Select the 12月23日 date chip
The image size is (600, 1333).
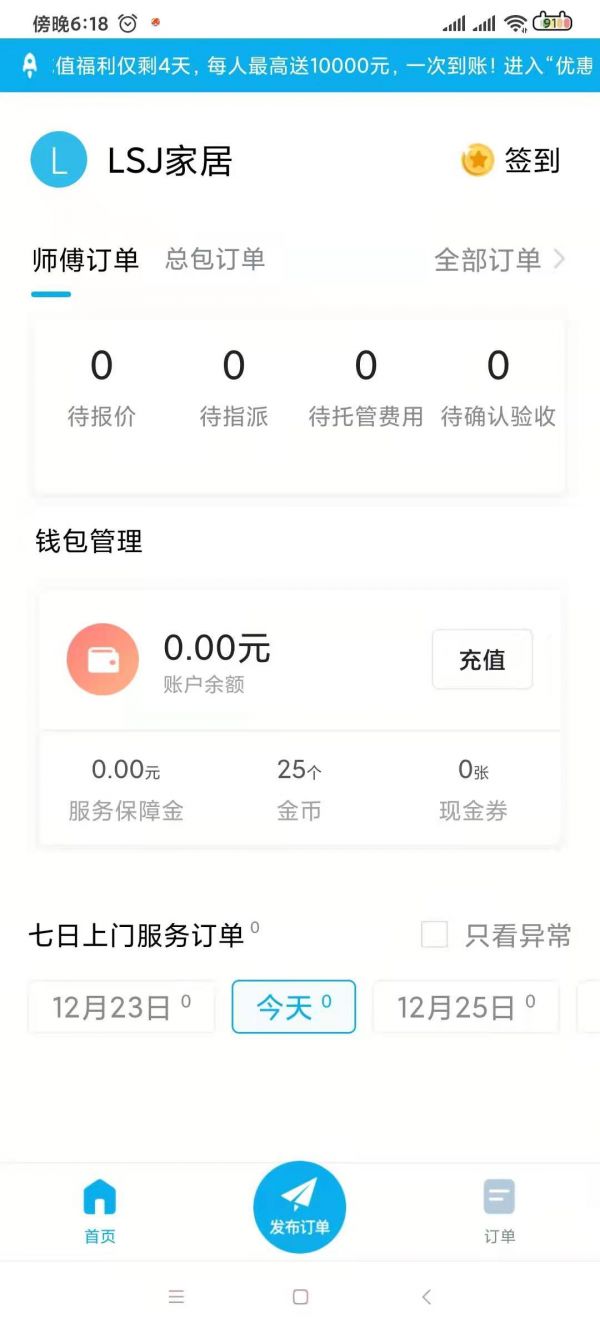click(121, 1007)
